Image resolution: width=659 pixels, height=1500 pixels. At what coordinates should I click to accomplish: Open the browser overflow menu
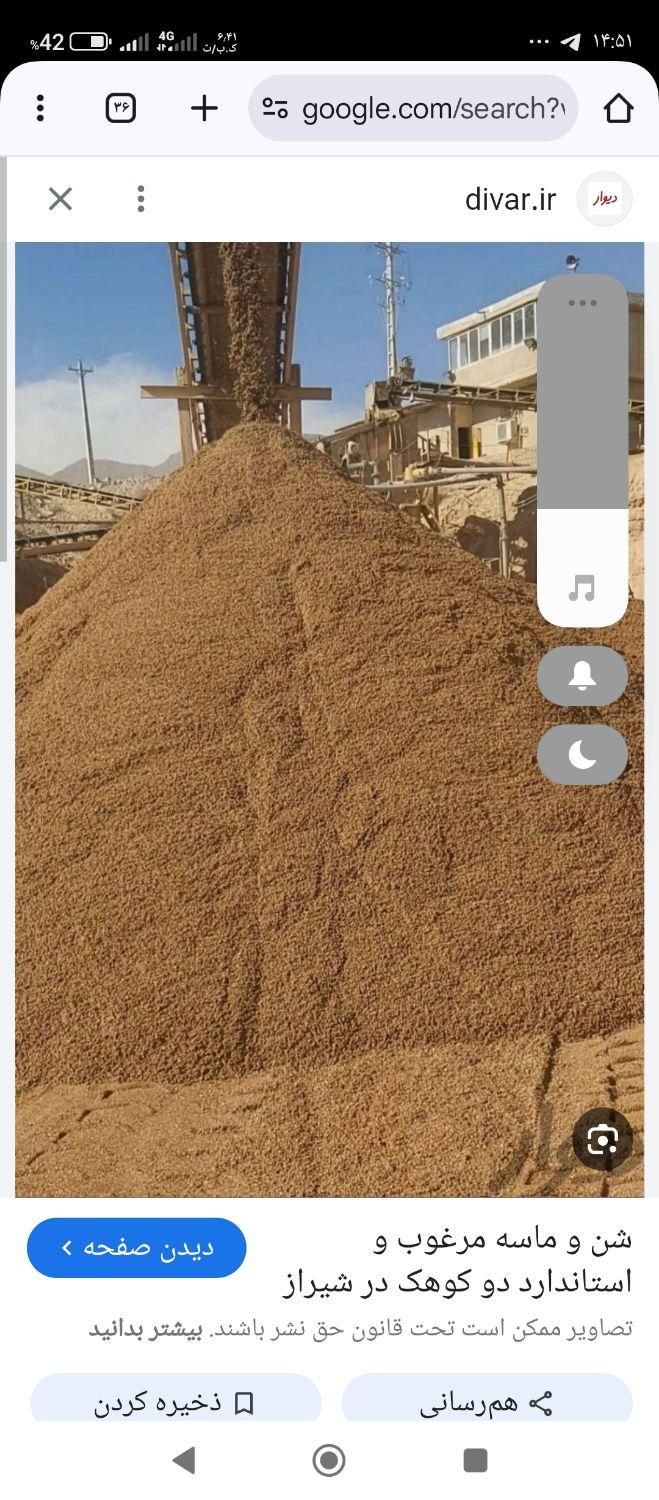tap(40, 108)
